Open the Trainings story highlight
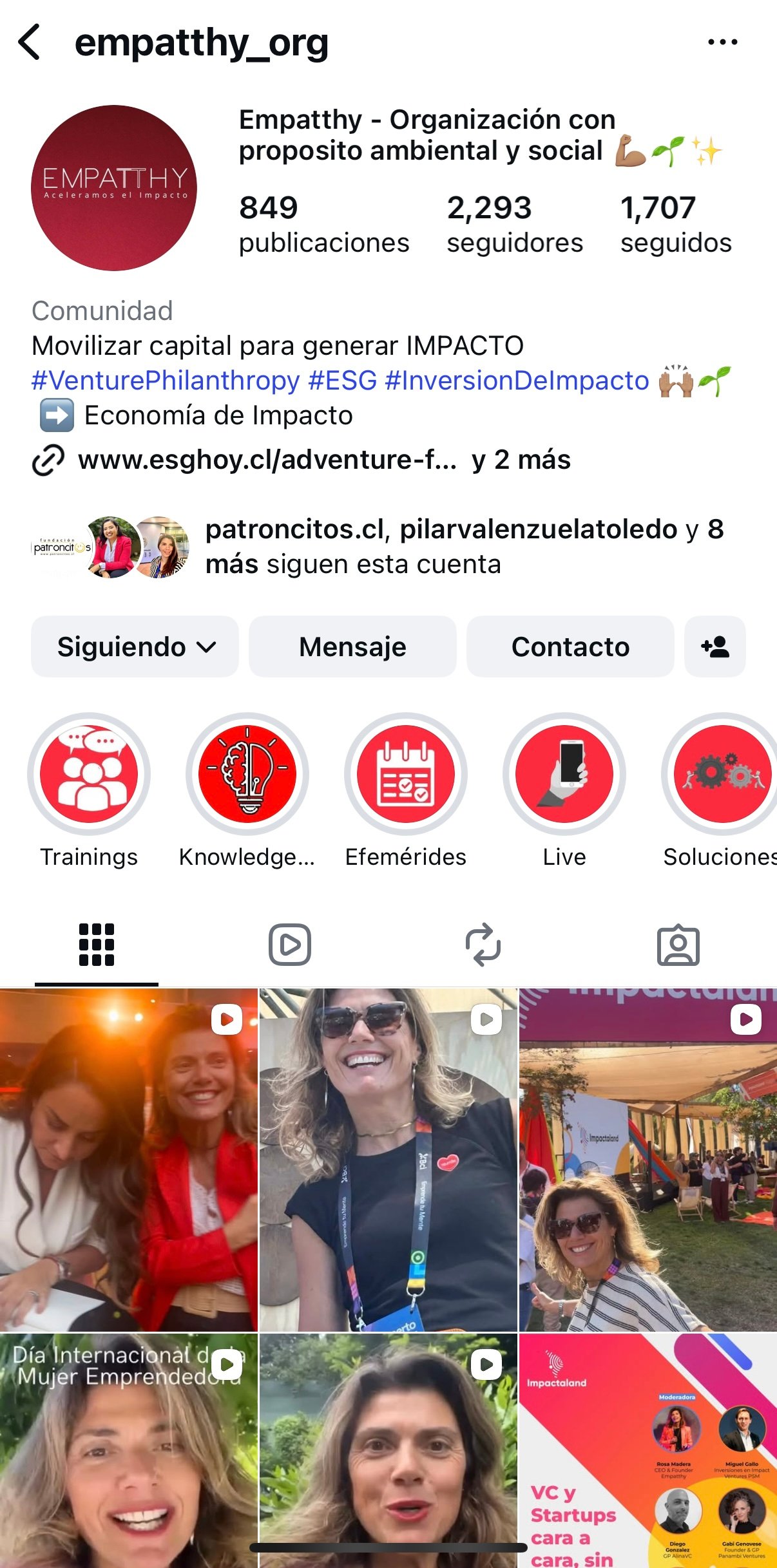The width and height of the screenshot is (777, 1568). click(x=89, y=774)
